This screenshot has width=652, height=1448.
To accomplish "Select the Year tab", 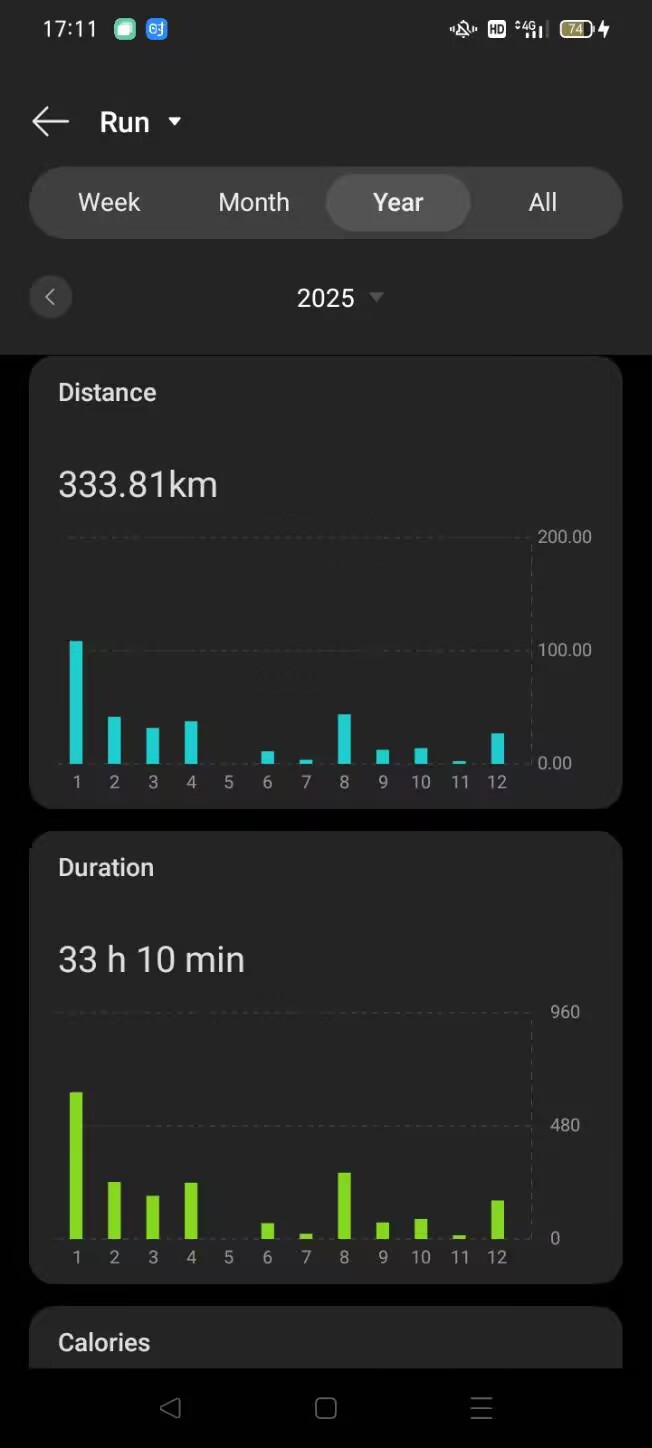I will (398, 203).
